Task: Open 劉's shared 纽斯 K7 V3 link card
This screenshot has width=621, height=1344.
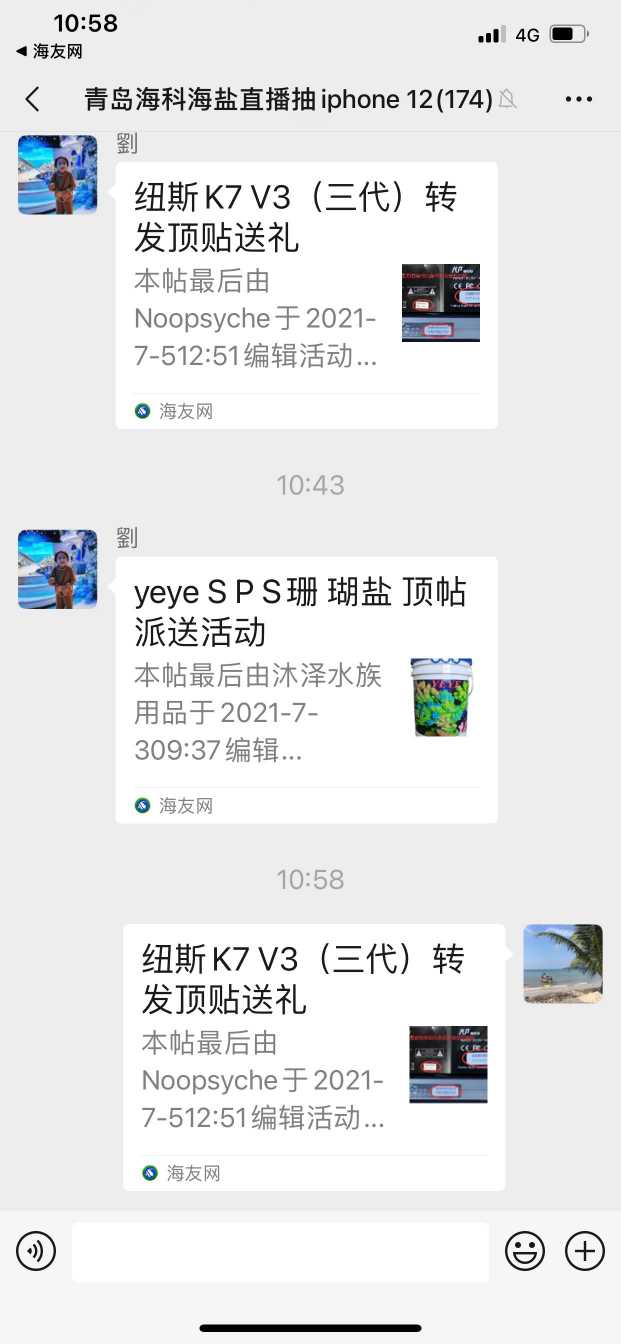Action: [x=306, y=295]
